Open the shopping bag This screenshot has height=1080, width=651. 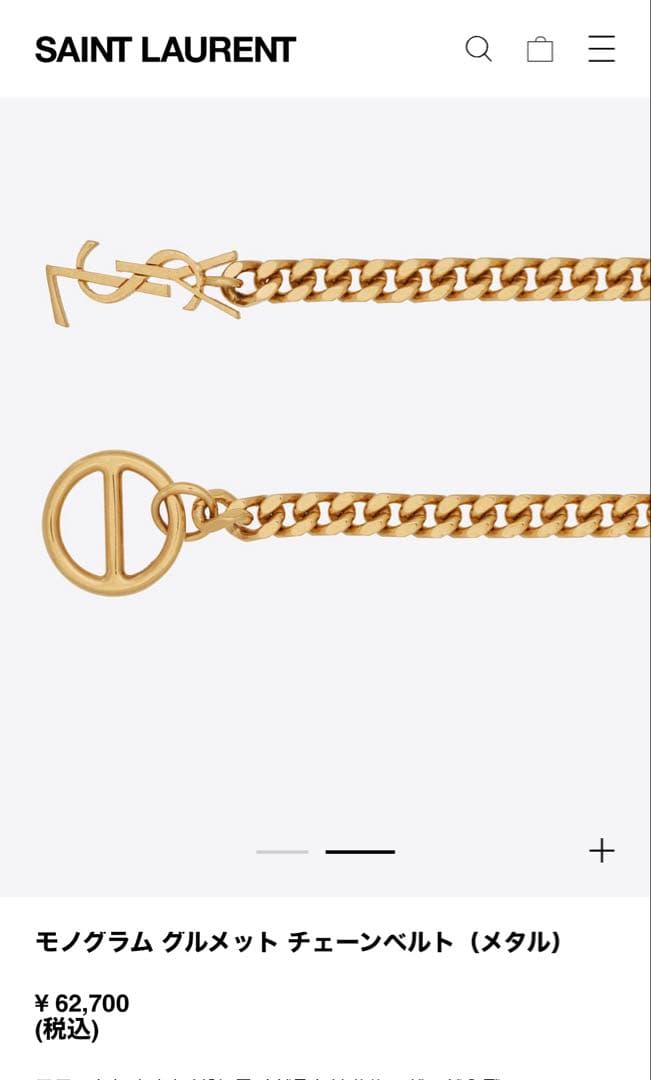540,49
